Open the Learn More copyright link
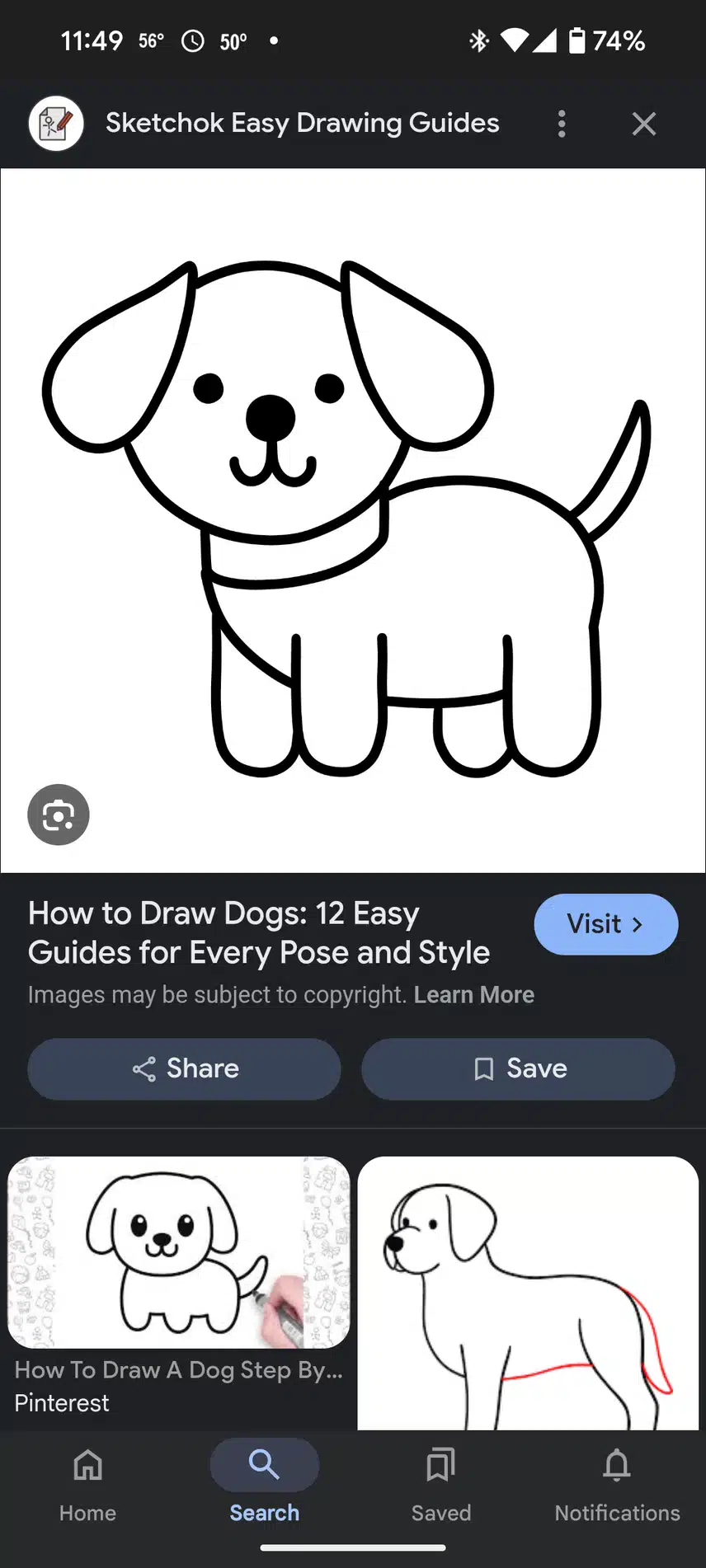Viewport: 706px width, 1568px height. pyautogui.click(x=473, y=995)
